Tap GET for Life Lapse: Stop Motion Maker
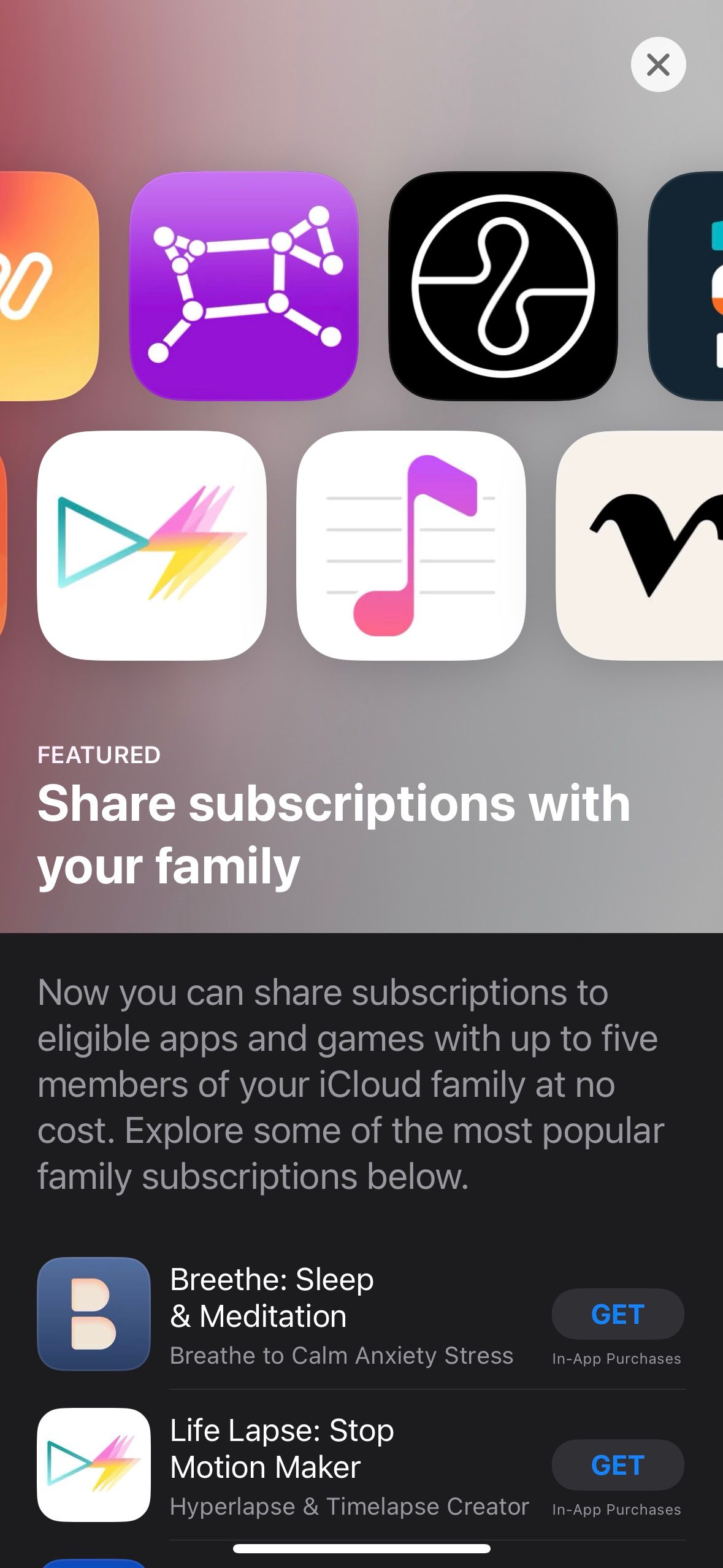This screenshot has width=723, height=1568. pos(617,1466)
